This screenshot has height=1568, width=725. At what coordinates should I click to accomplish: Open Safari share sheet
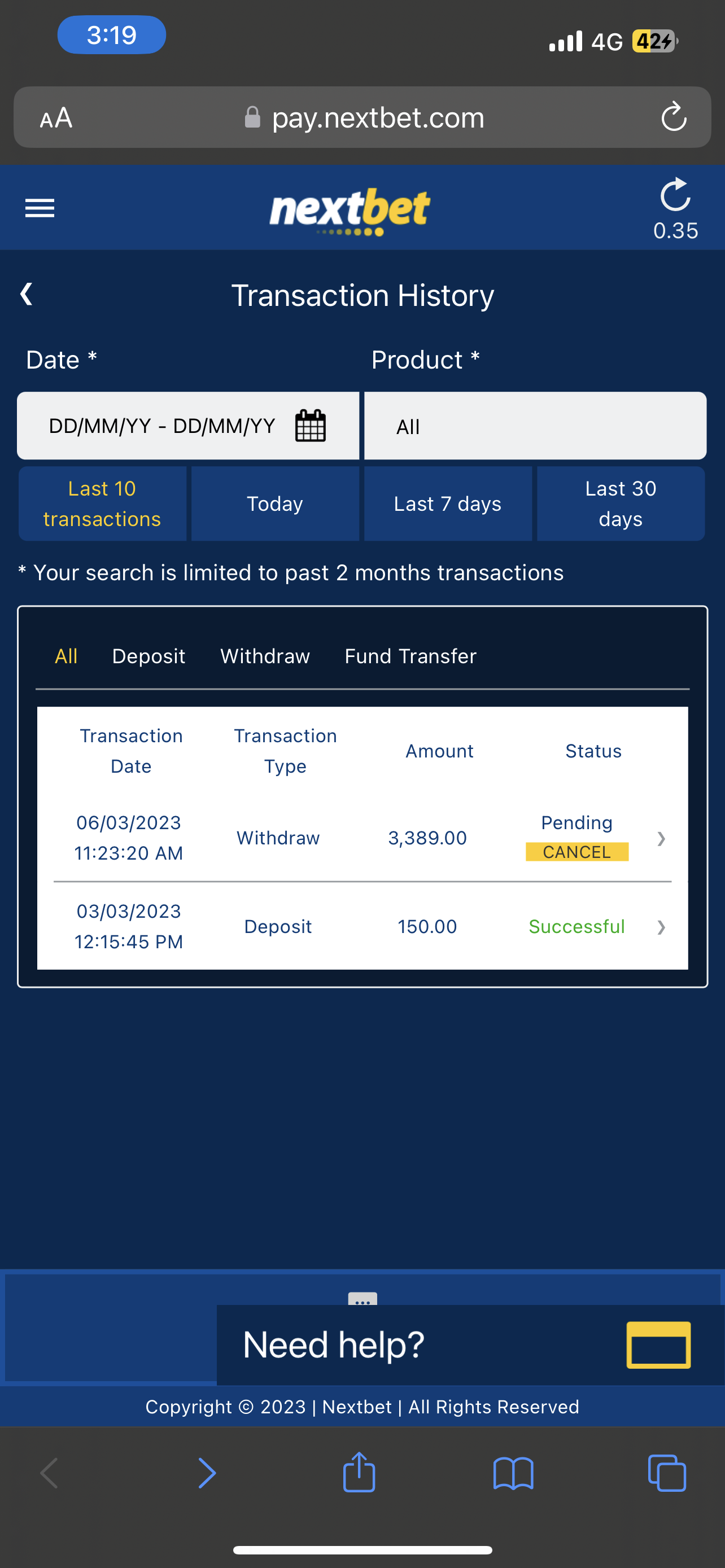point(359,1473)
